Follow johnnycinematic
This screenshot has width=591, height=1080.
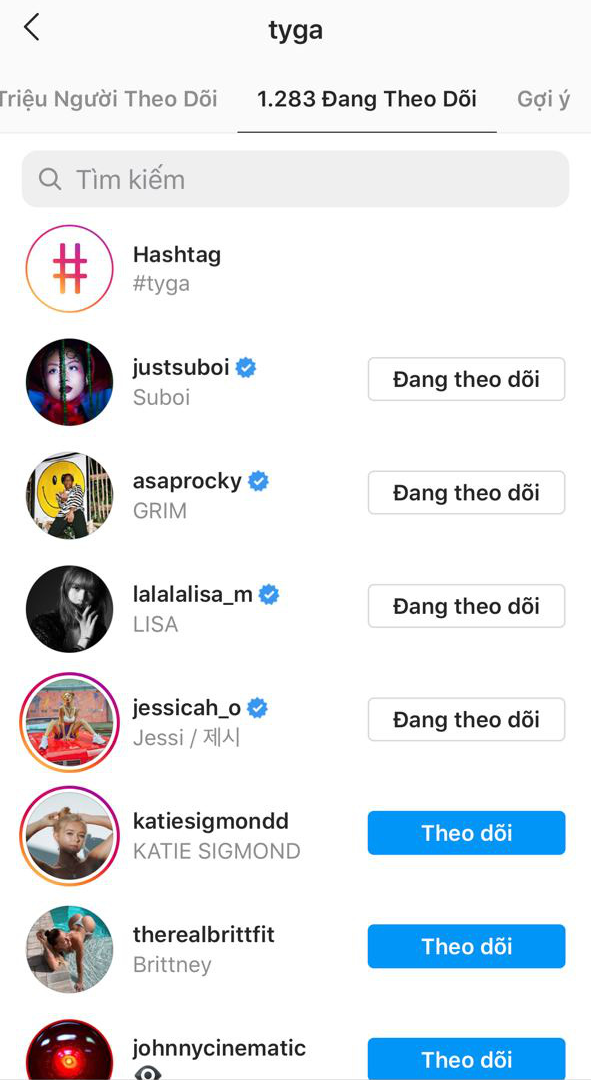466,1059
